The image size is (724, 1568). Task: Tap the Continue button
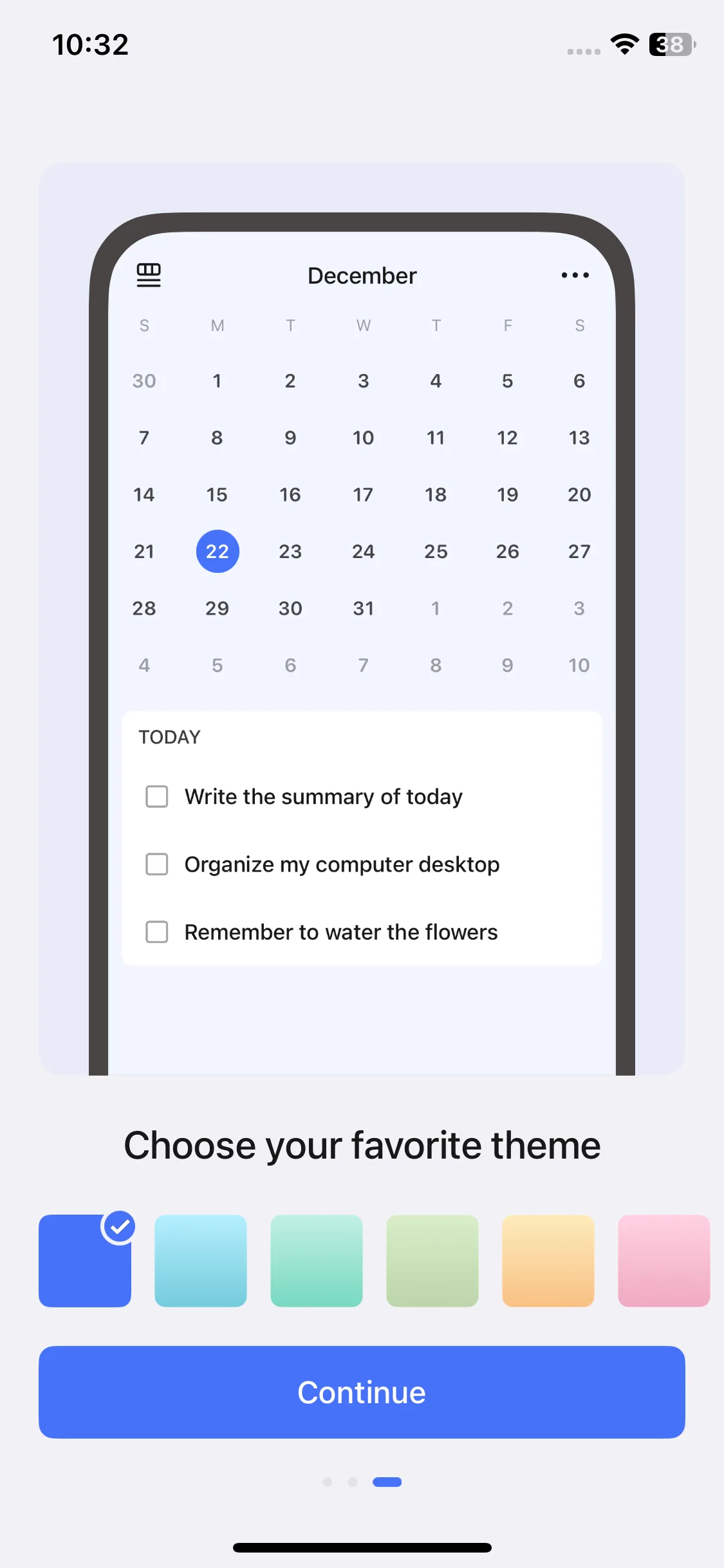click(362, 1392)
